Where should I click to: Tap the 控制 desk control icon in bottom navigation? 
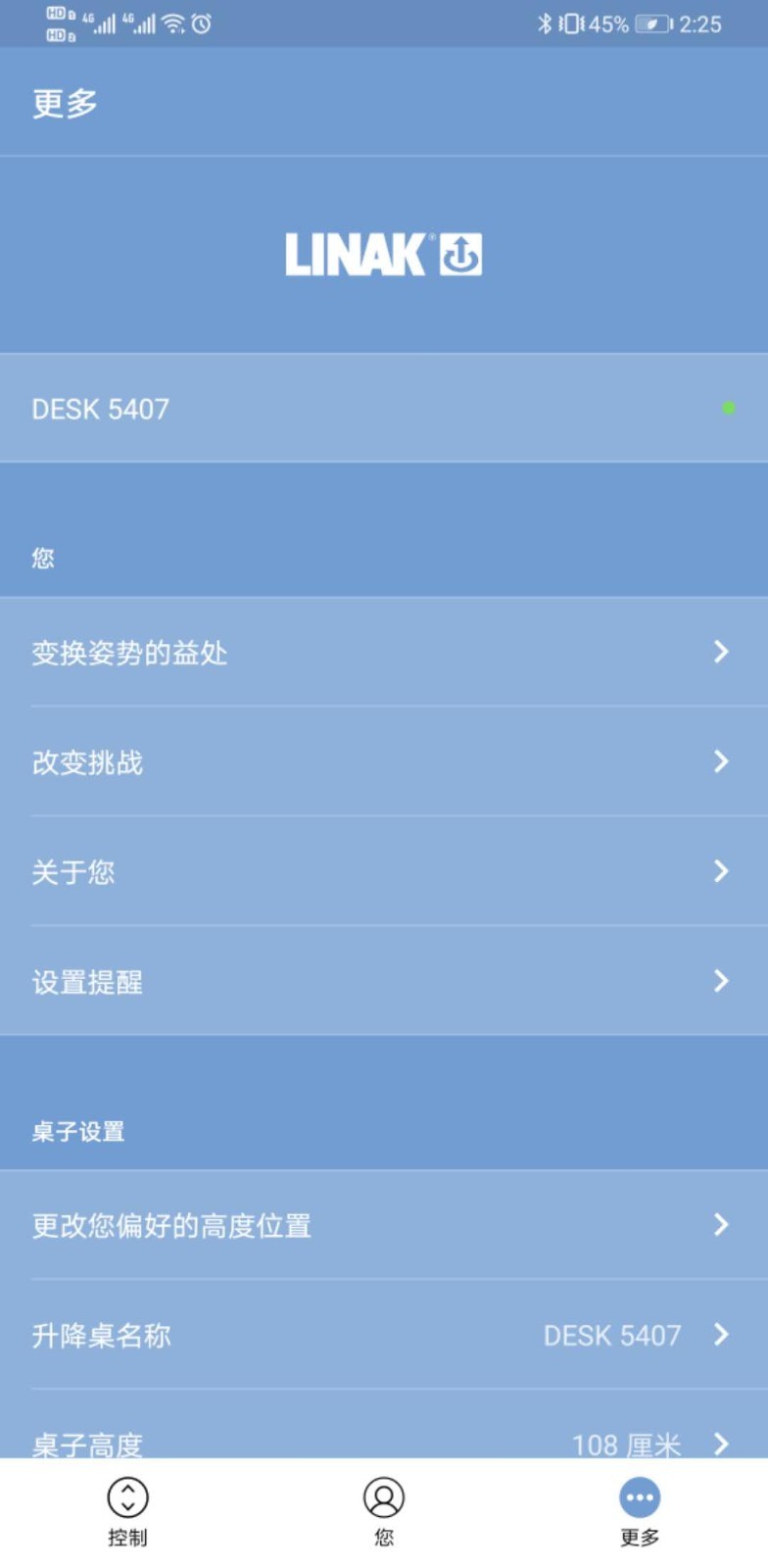point(126,1496)
